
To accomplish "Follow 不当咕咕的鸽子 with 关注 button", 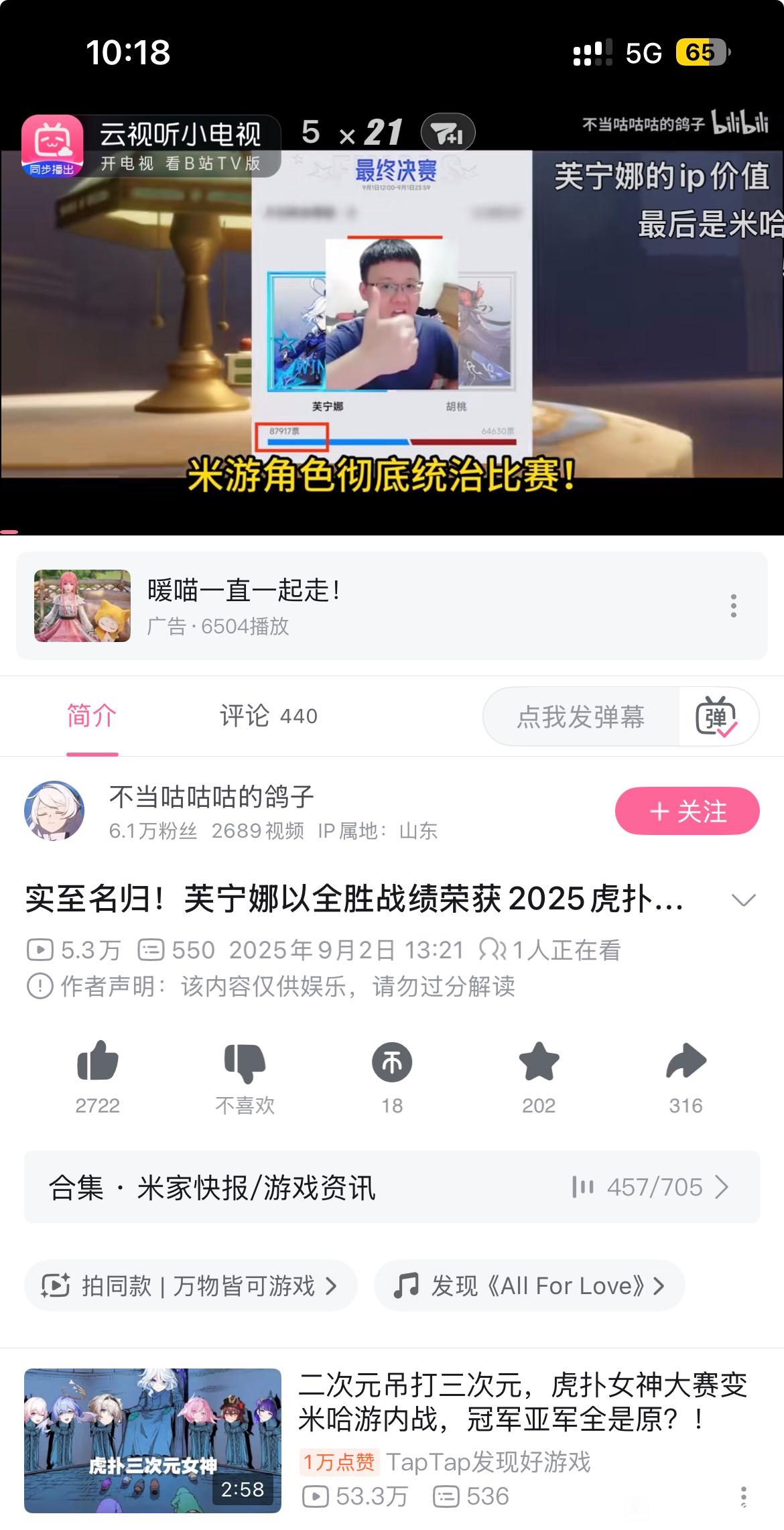I will [x=687, y=811].
